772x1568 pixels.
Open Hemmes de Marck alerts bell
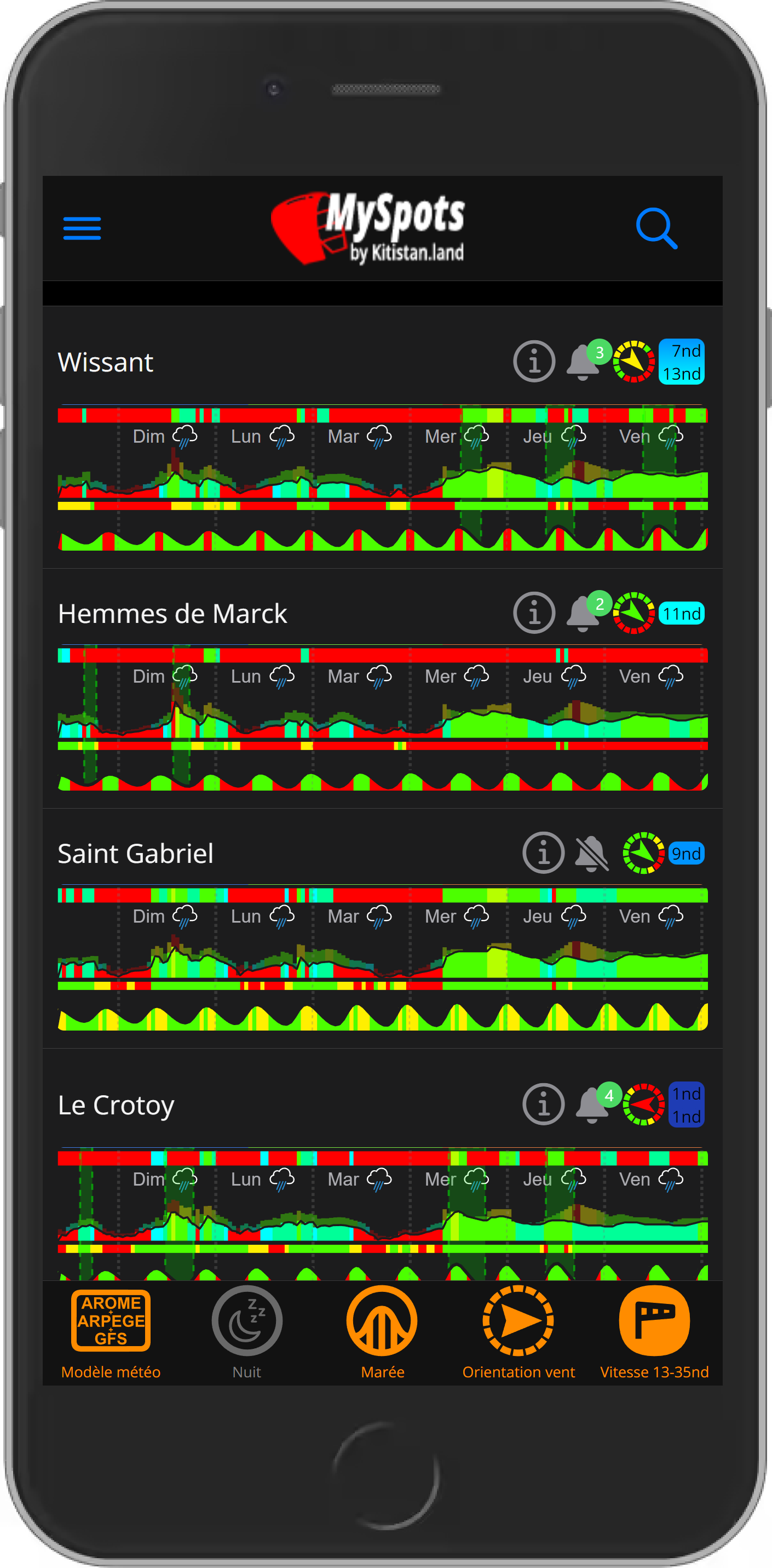coord(583,614)
